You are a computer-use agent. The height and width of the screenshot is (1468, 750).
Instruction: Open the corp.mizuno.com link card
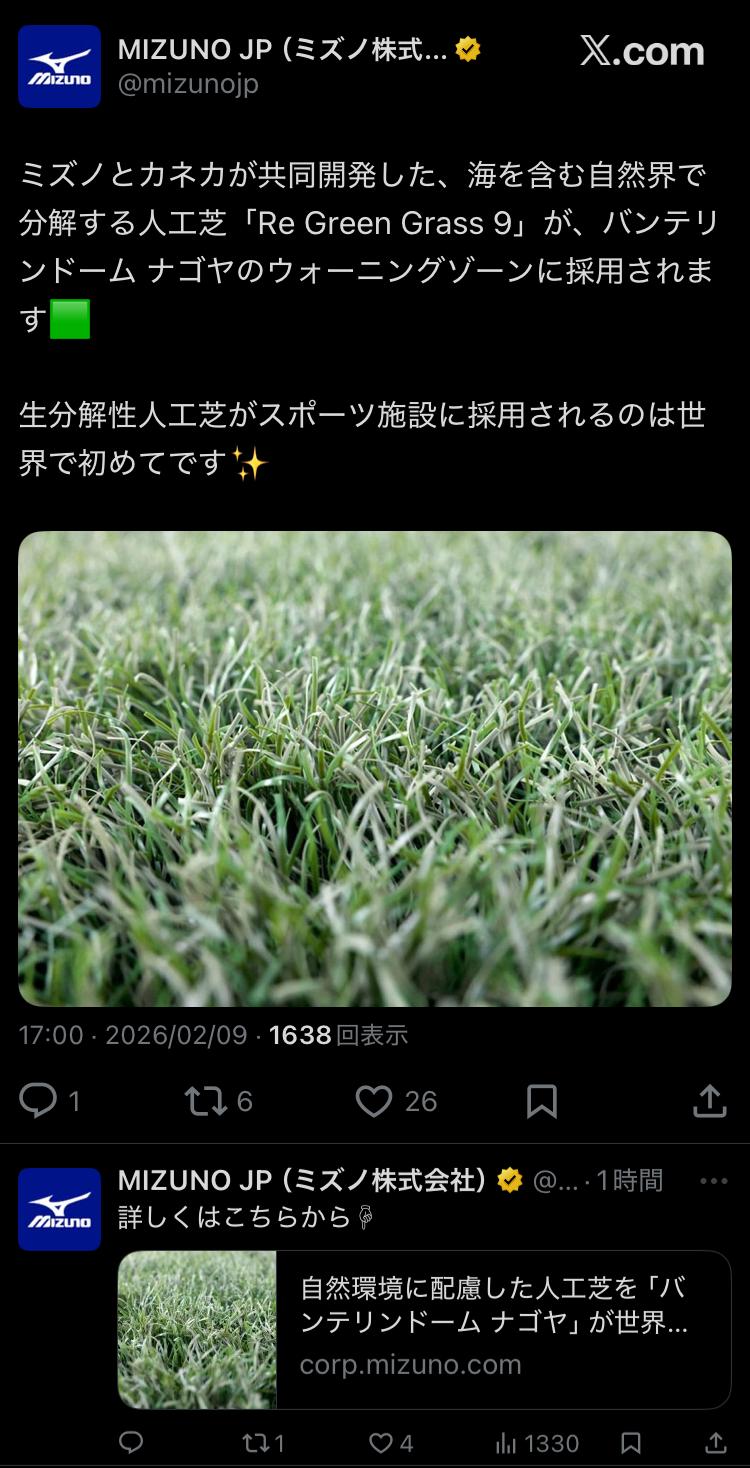(x=424, y=1329)
